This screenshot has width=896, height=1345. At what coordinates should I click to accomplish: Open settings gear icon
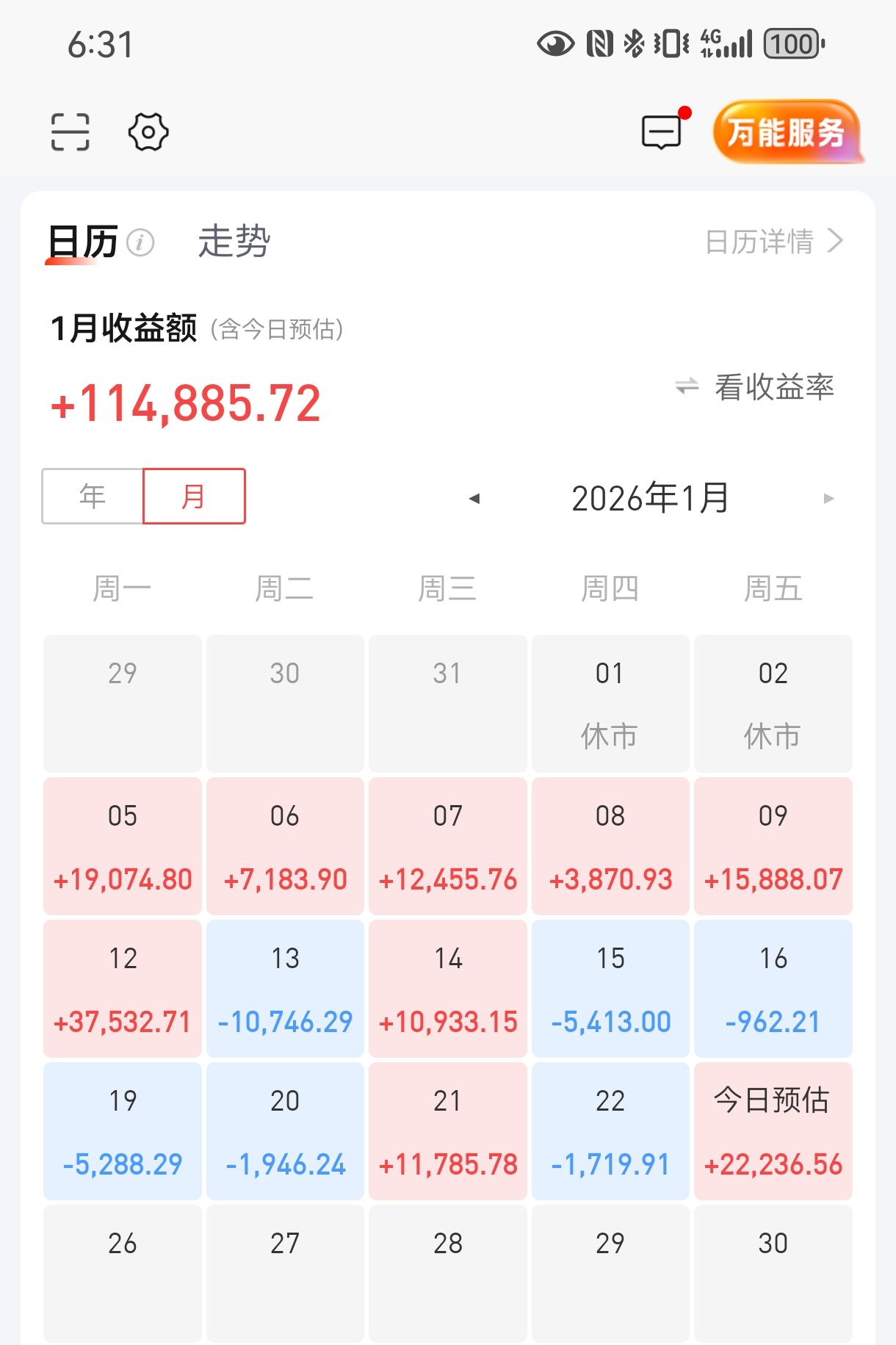[x=148, y=132]
